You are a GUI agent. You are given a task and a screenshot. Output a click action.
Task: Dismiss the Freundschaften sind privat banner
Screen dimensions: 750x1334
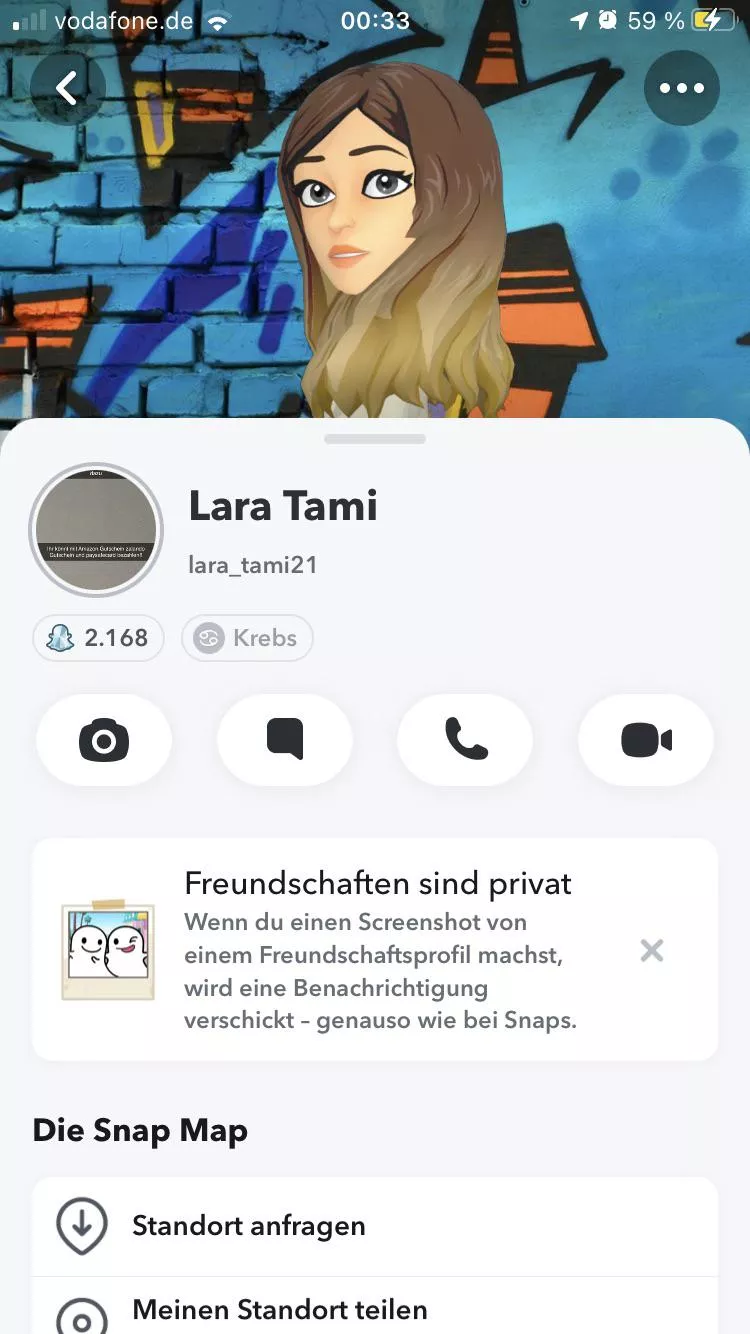click(652, 950)
